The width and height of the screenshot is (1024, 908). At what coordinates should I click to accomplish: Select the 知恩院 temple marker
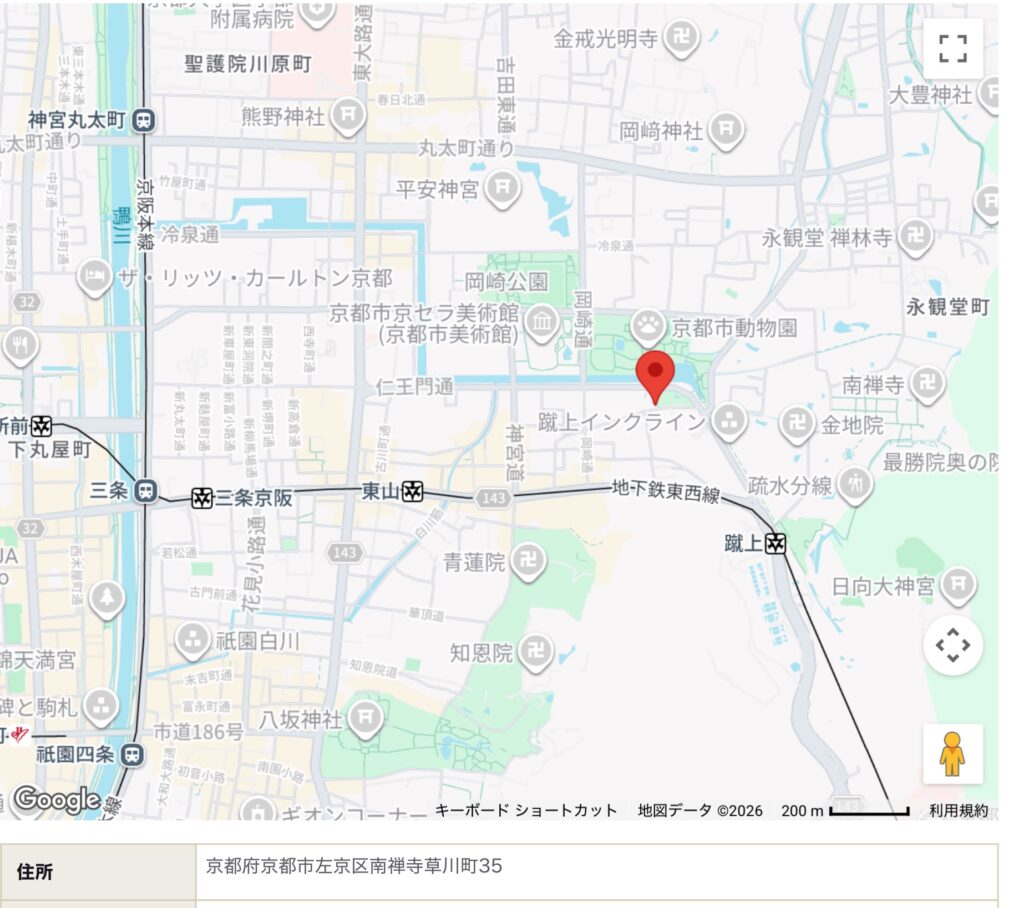537,652
